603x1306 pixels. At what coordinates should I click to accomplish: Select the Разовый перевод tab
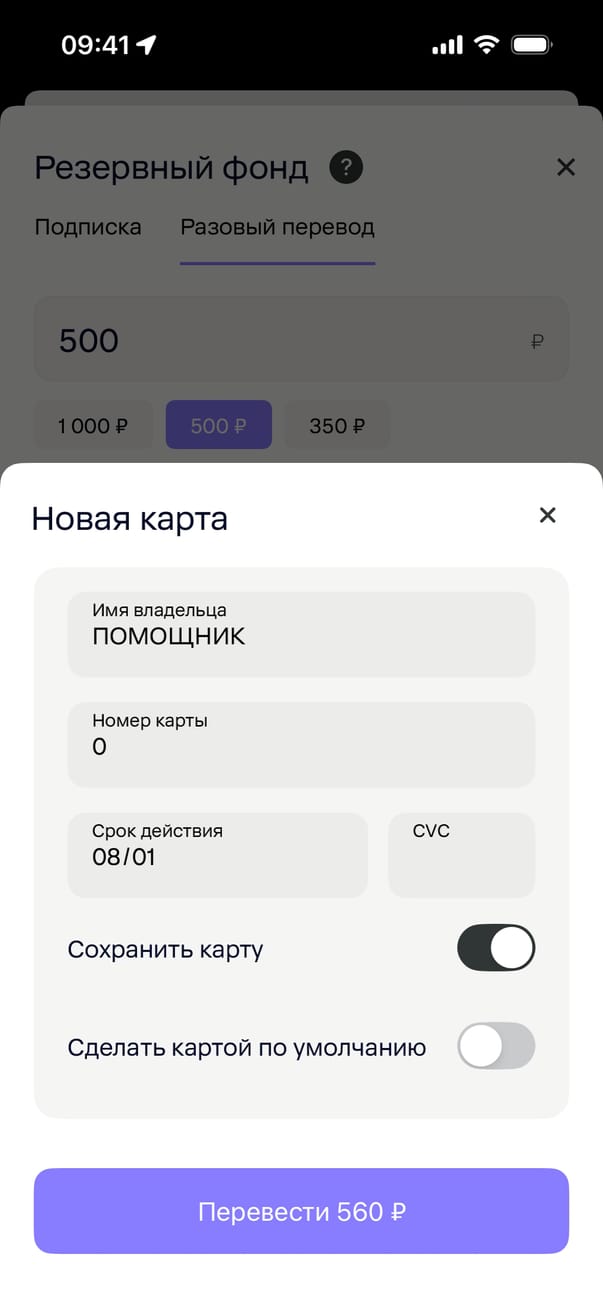coord(277,227)
